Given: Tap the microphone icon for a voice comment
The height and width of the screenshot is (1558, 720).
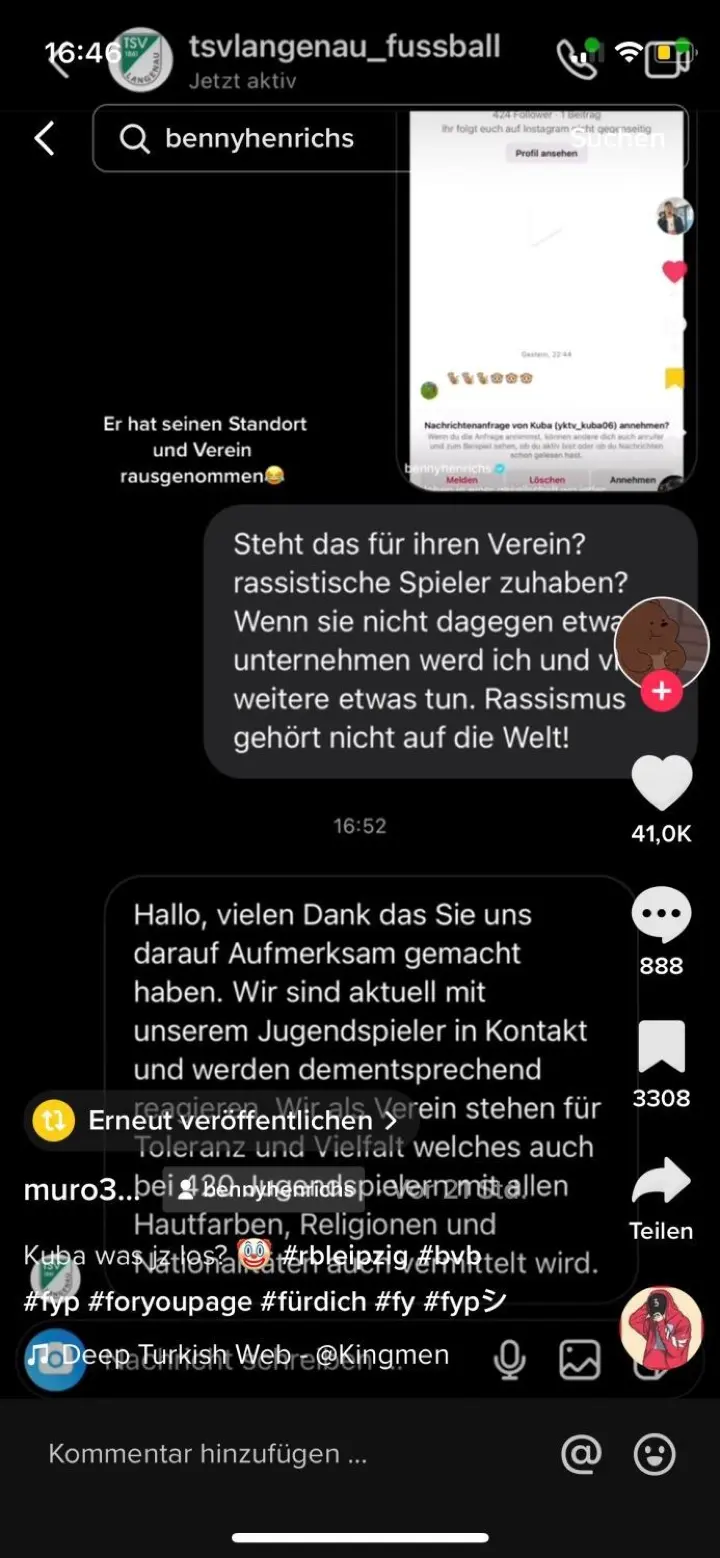Looking at the screenshot, I should 511,1357.
